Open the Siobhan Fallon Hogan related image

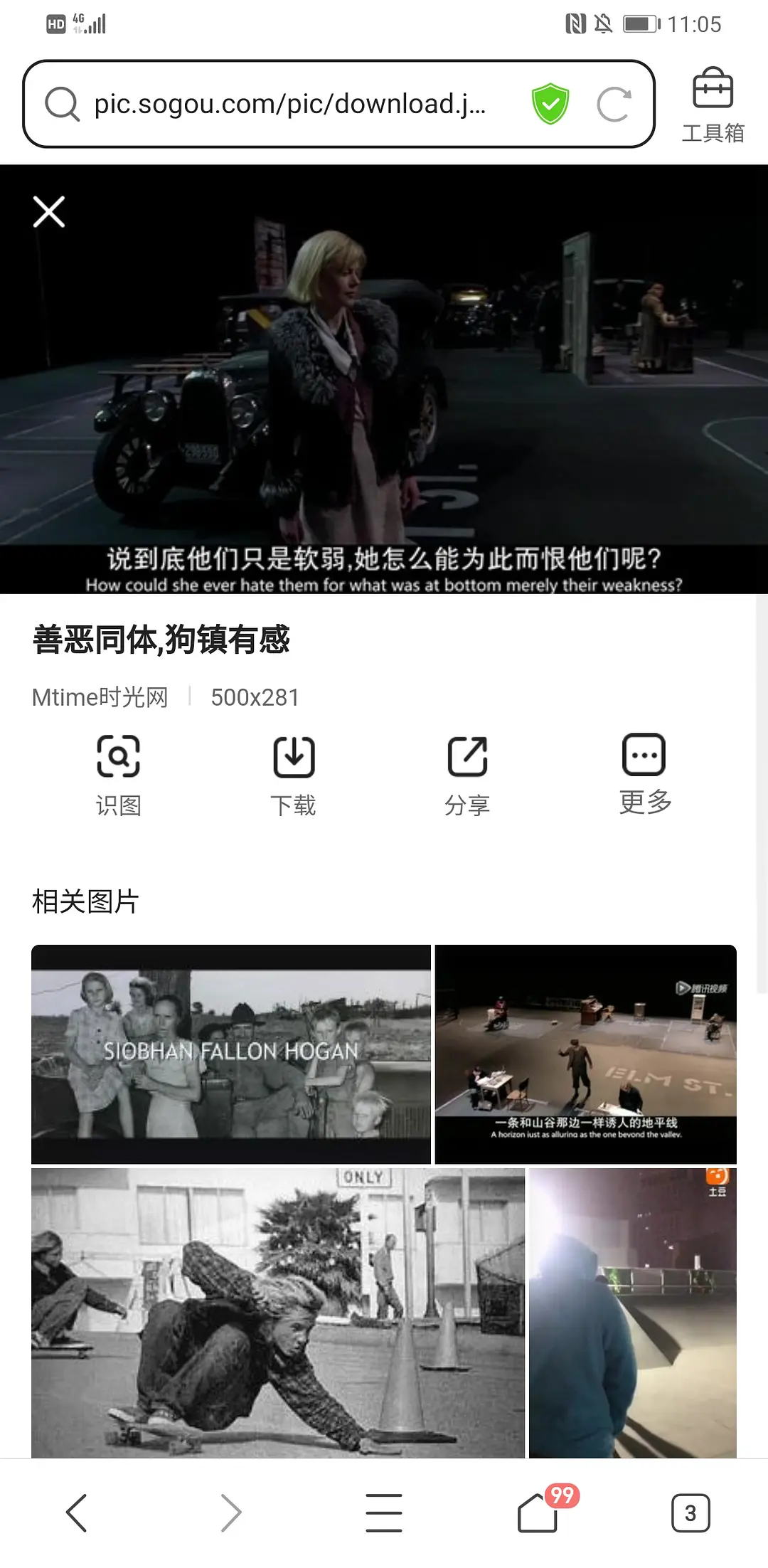click(231, 1054)
